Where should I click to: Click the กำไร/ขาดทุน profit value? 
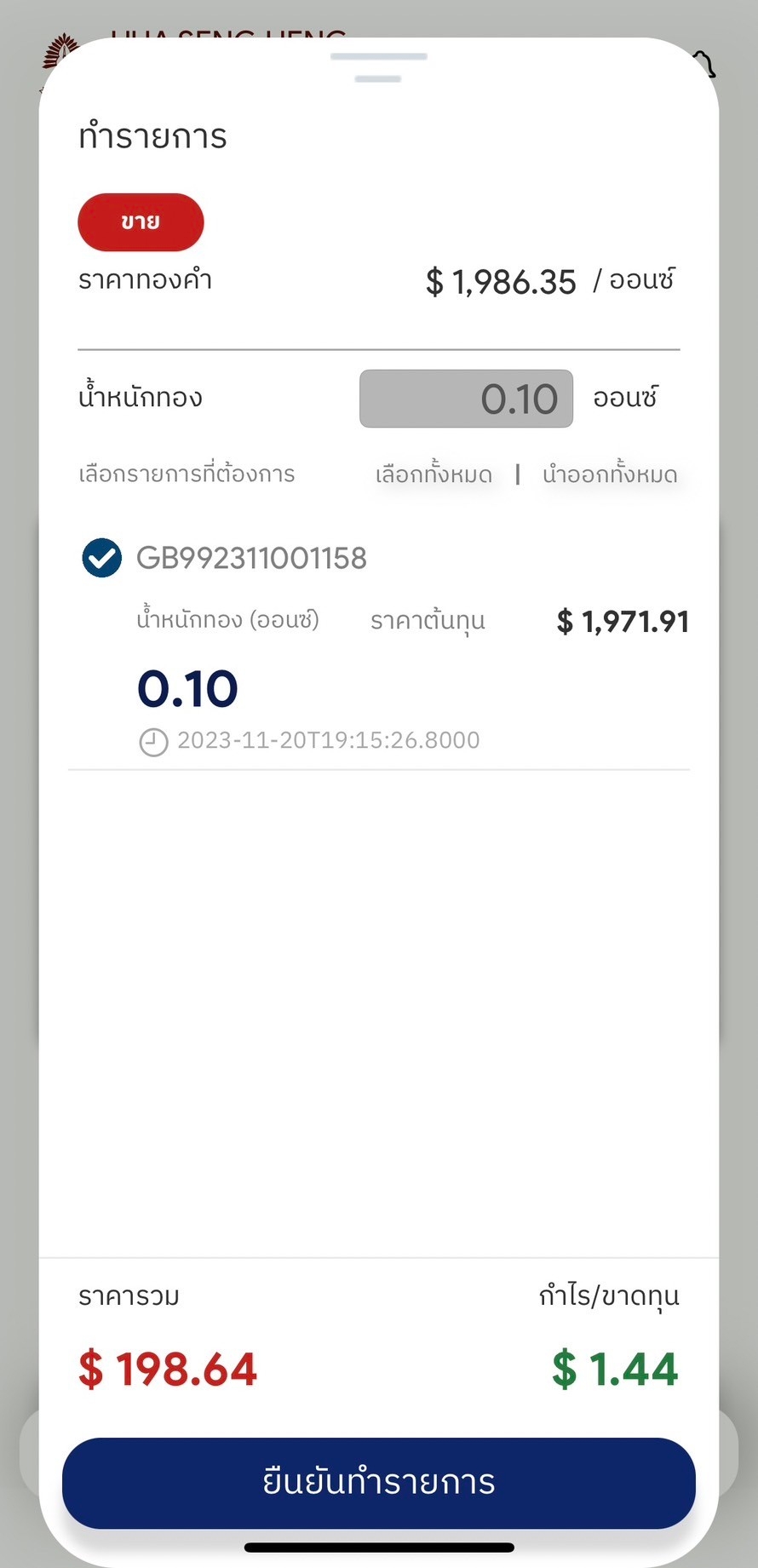[x=613, y=1369]
